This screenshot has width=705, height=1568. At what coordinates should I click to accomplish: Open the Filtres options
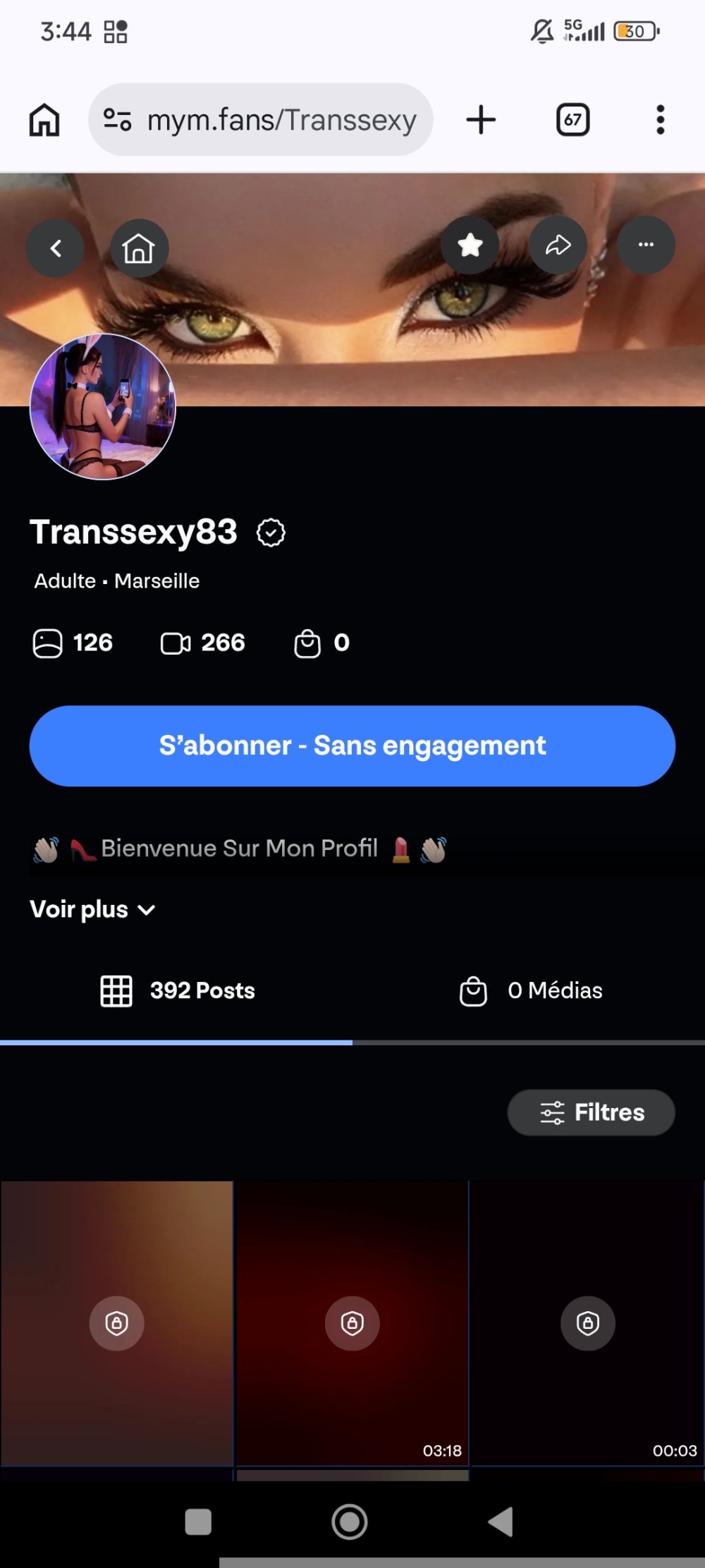point(591,1112)
